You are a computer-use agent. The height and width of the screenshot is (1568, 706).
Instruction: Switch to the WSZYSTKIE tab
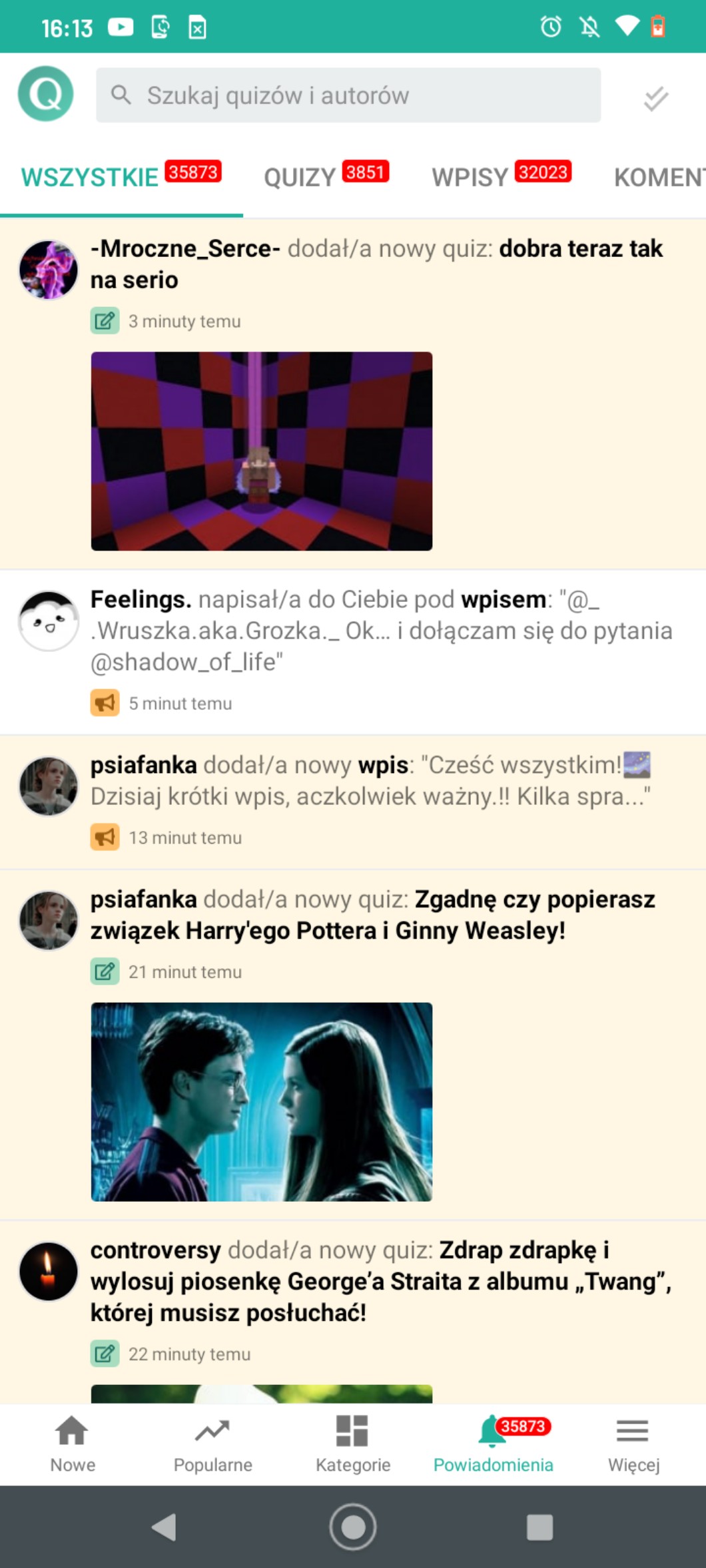(x=121, y=177)
